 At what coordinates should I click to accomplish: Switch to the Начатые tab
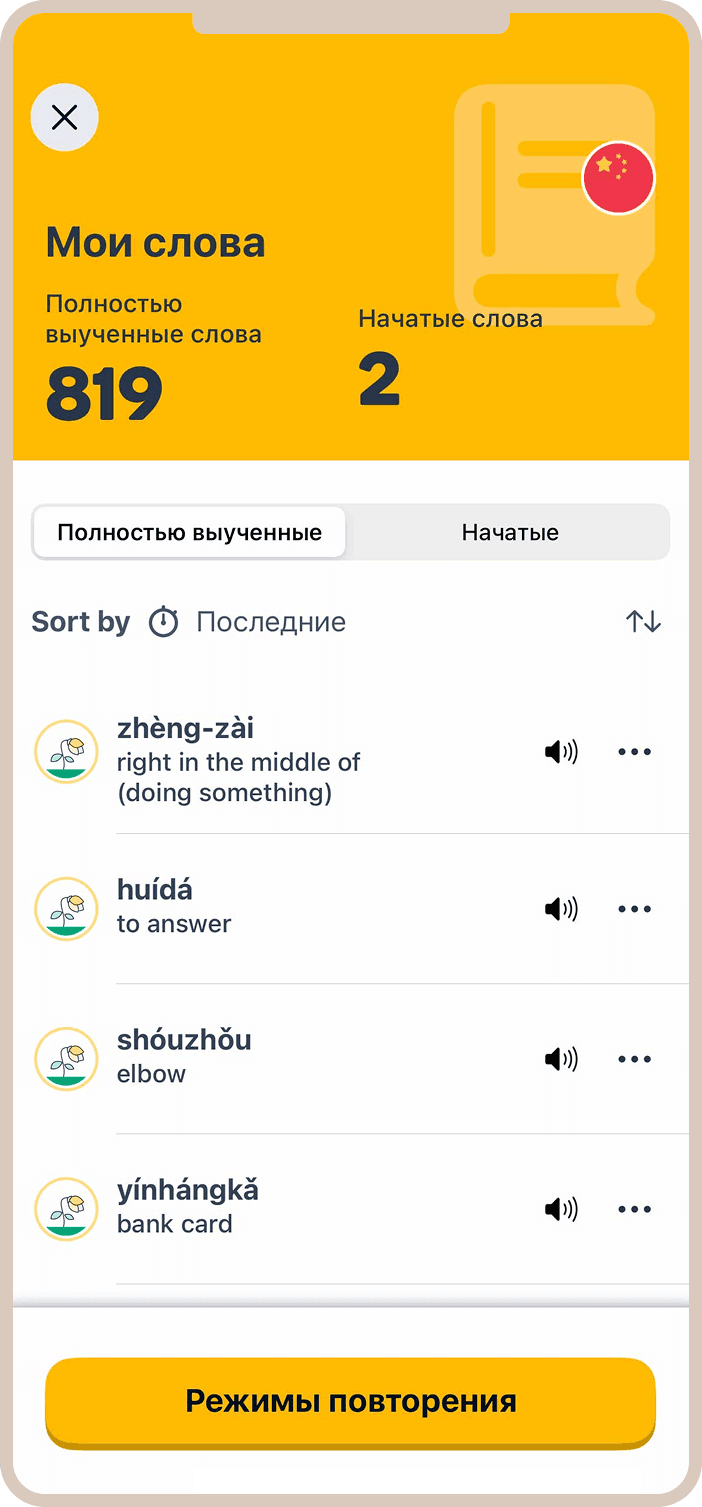(x=509, y=532)
